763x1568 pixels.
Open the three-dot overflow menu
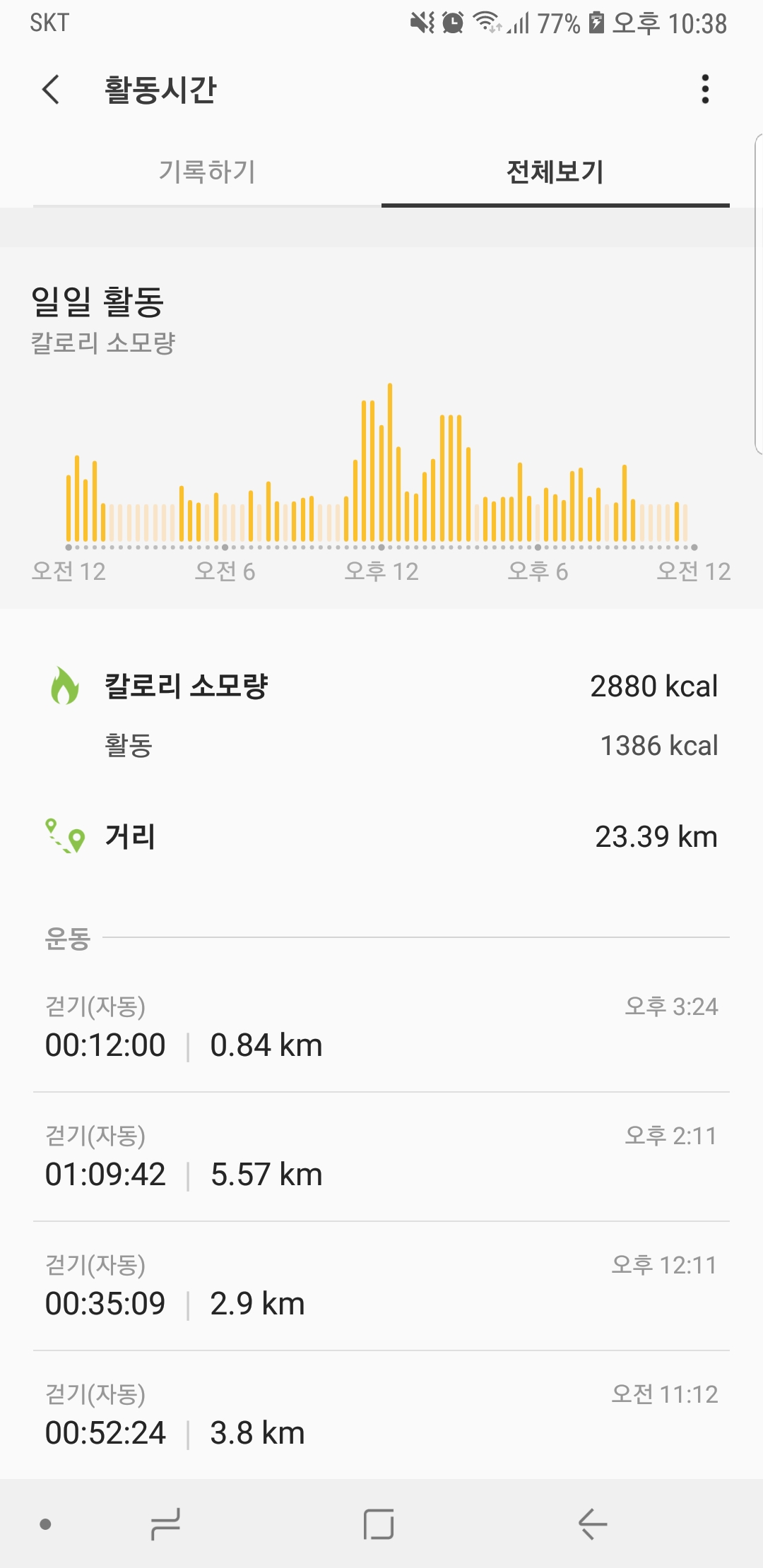[704, 90]
